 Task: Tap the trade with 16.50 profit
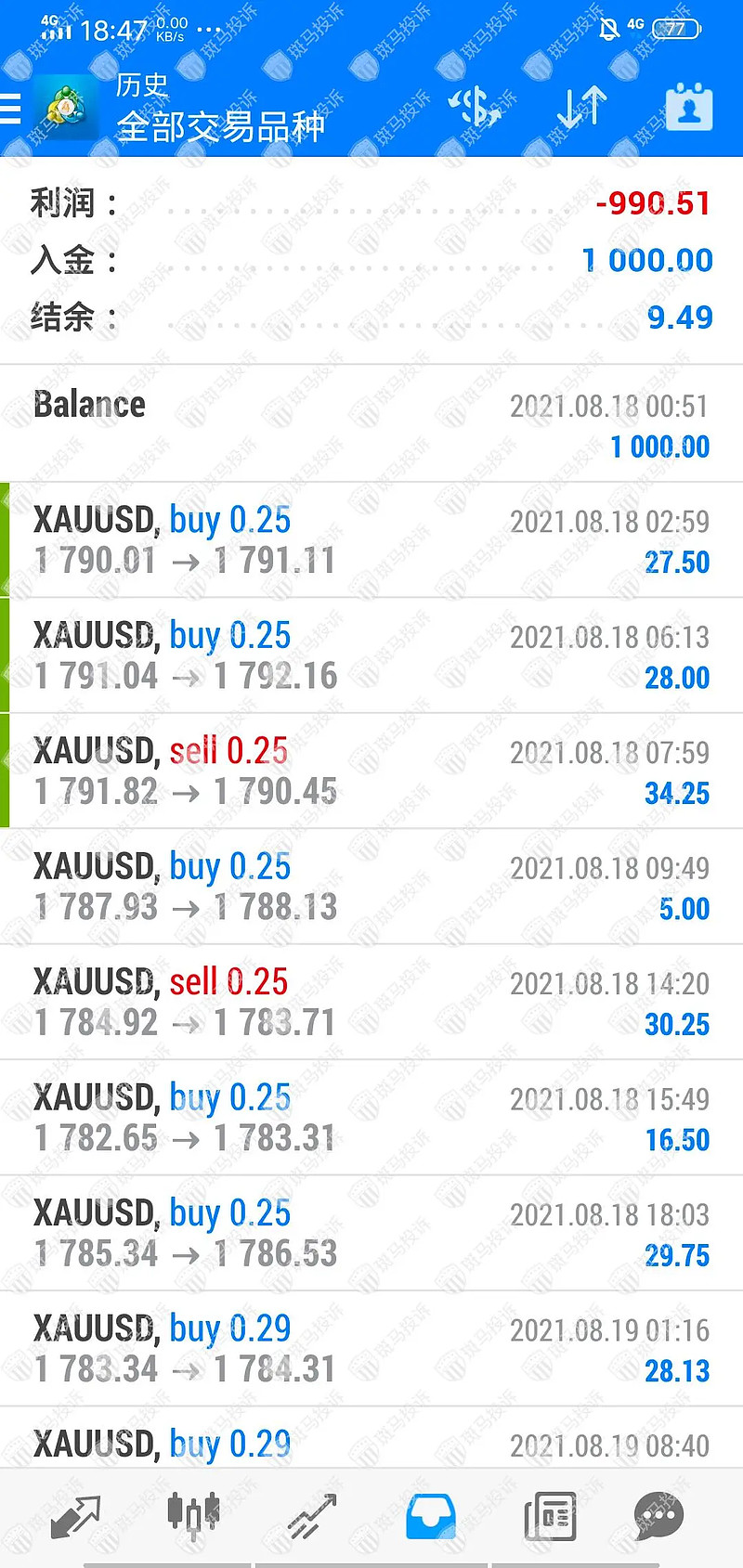pyautogui.click(x=371, y=1118)
